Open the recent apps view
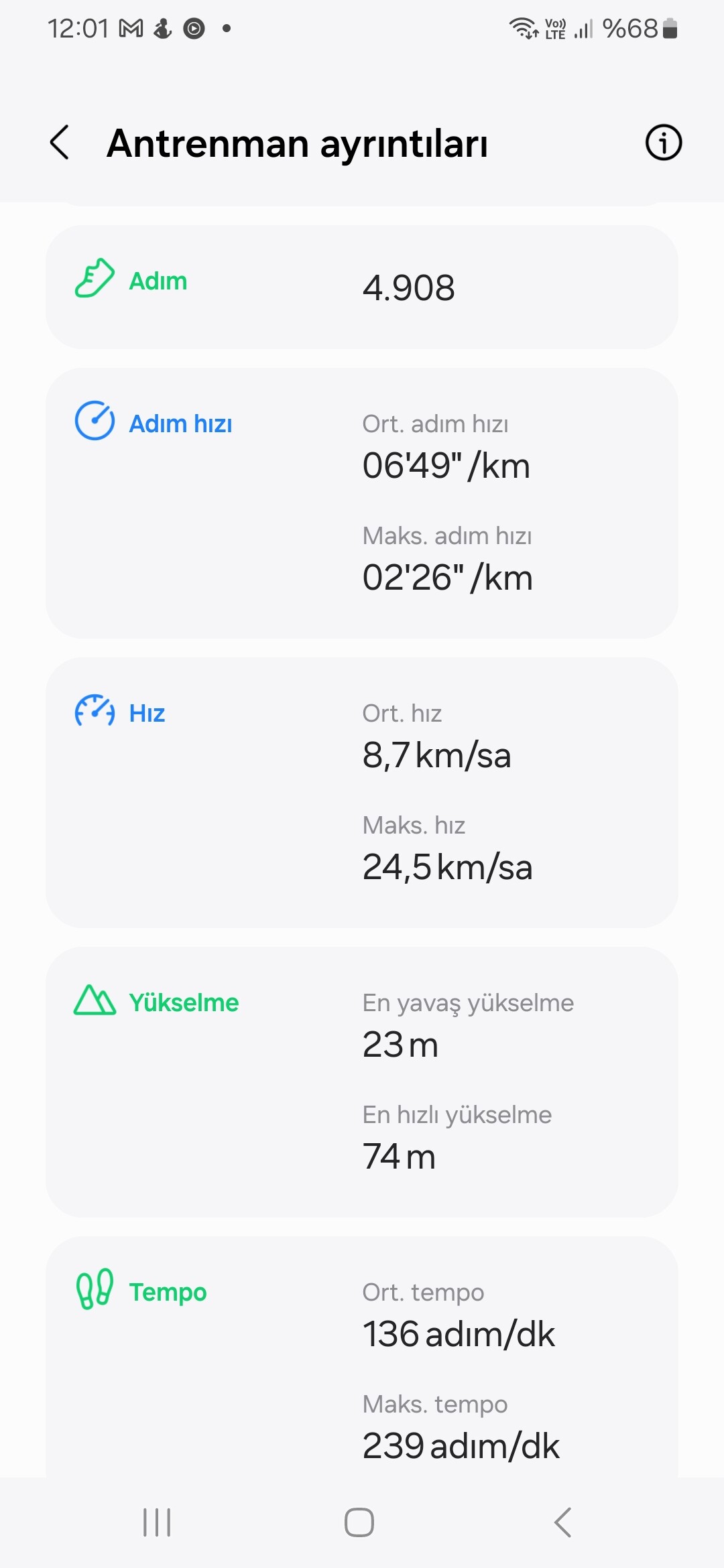The height and width of the screenshot is (1568, 724). point(157,1522)
